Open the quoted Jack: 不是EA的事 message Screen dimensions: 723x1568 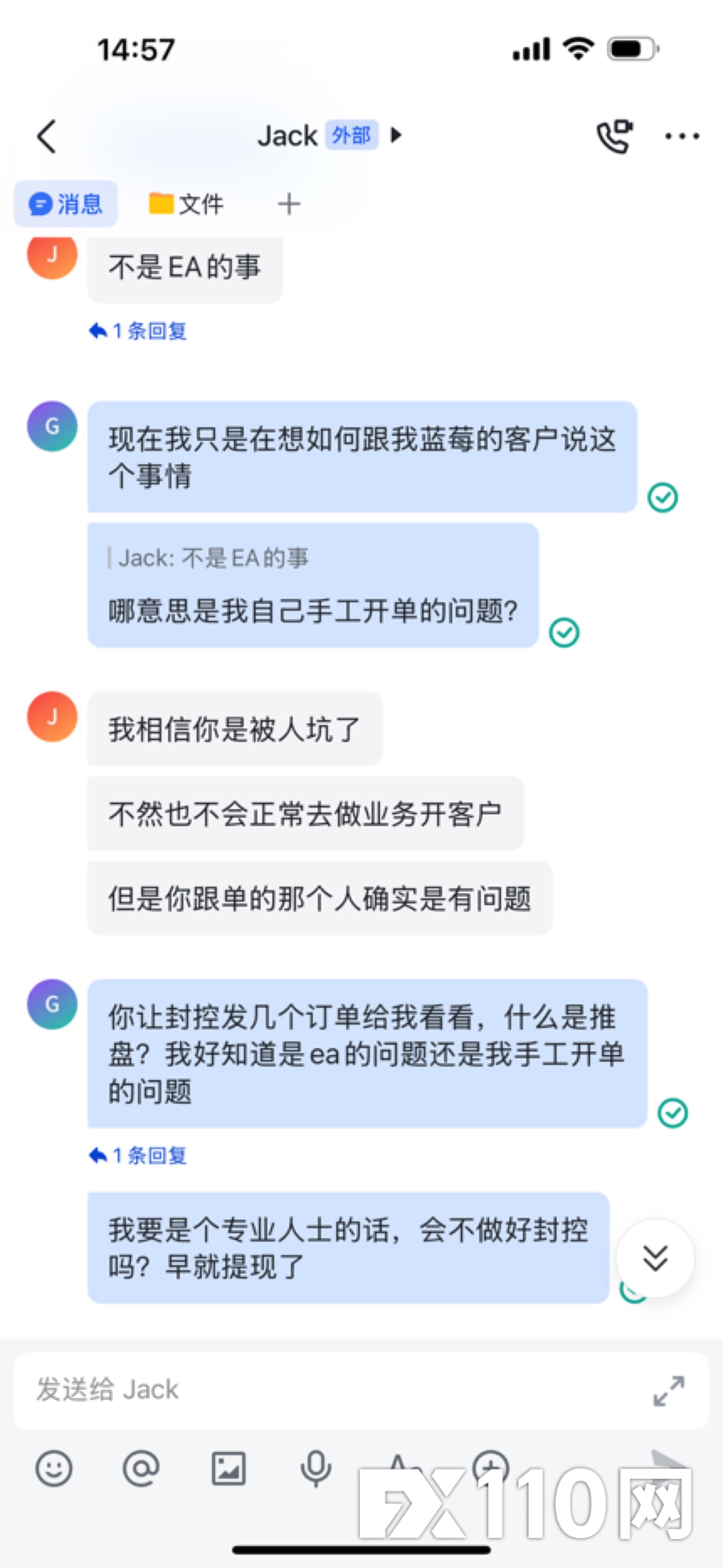tap(213, 557)
